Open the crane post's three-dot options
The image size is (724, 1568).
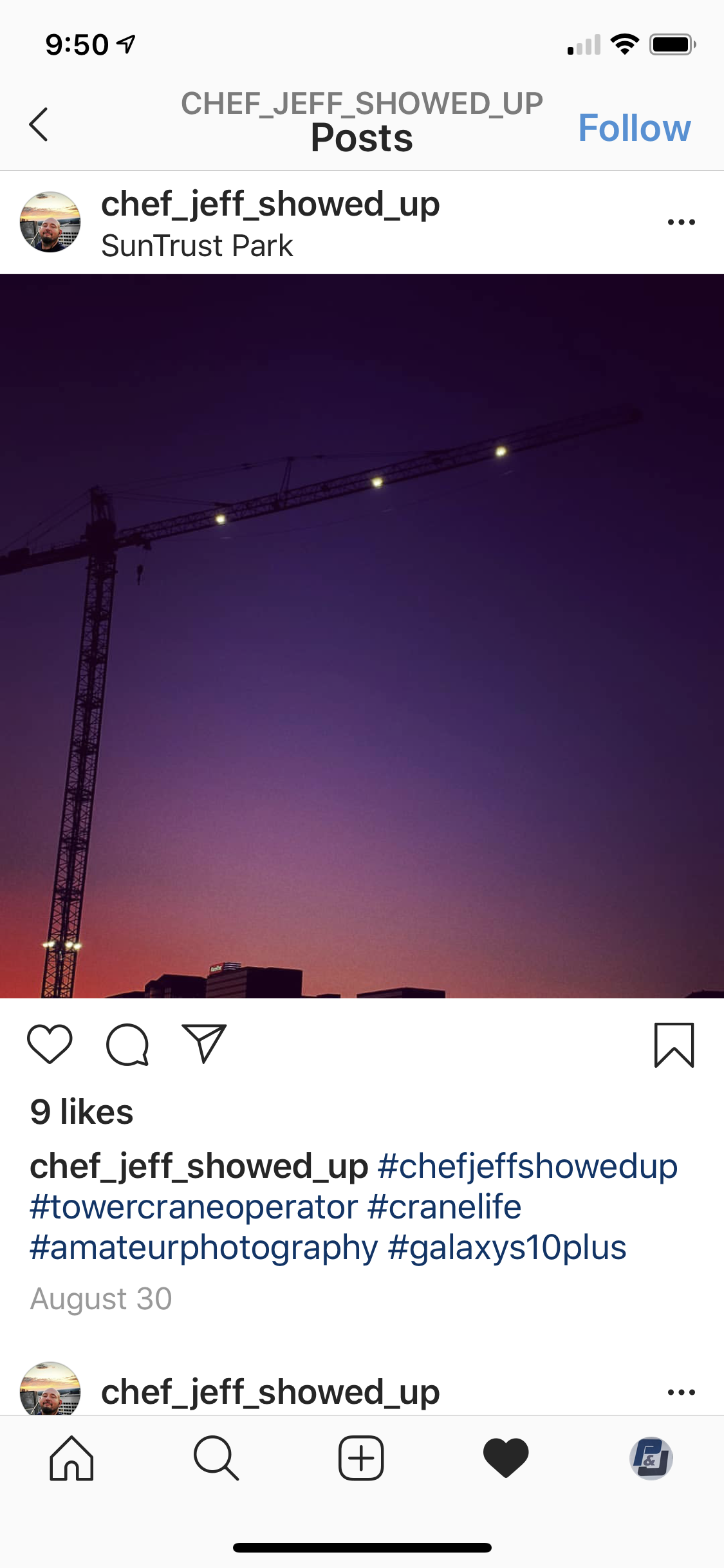pos(681,222)
